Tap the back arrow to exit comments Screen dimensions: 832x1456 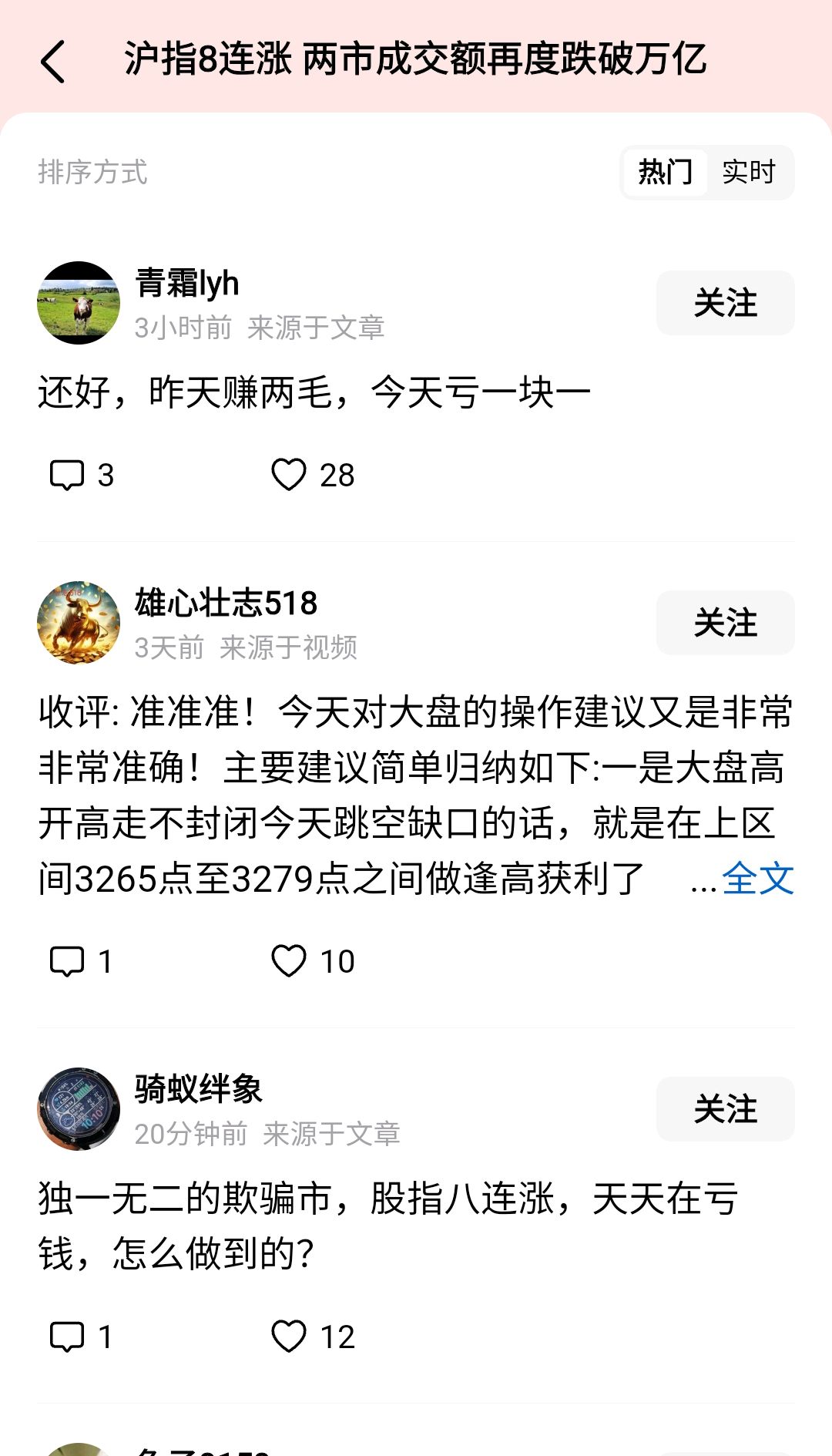[52, 60]
